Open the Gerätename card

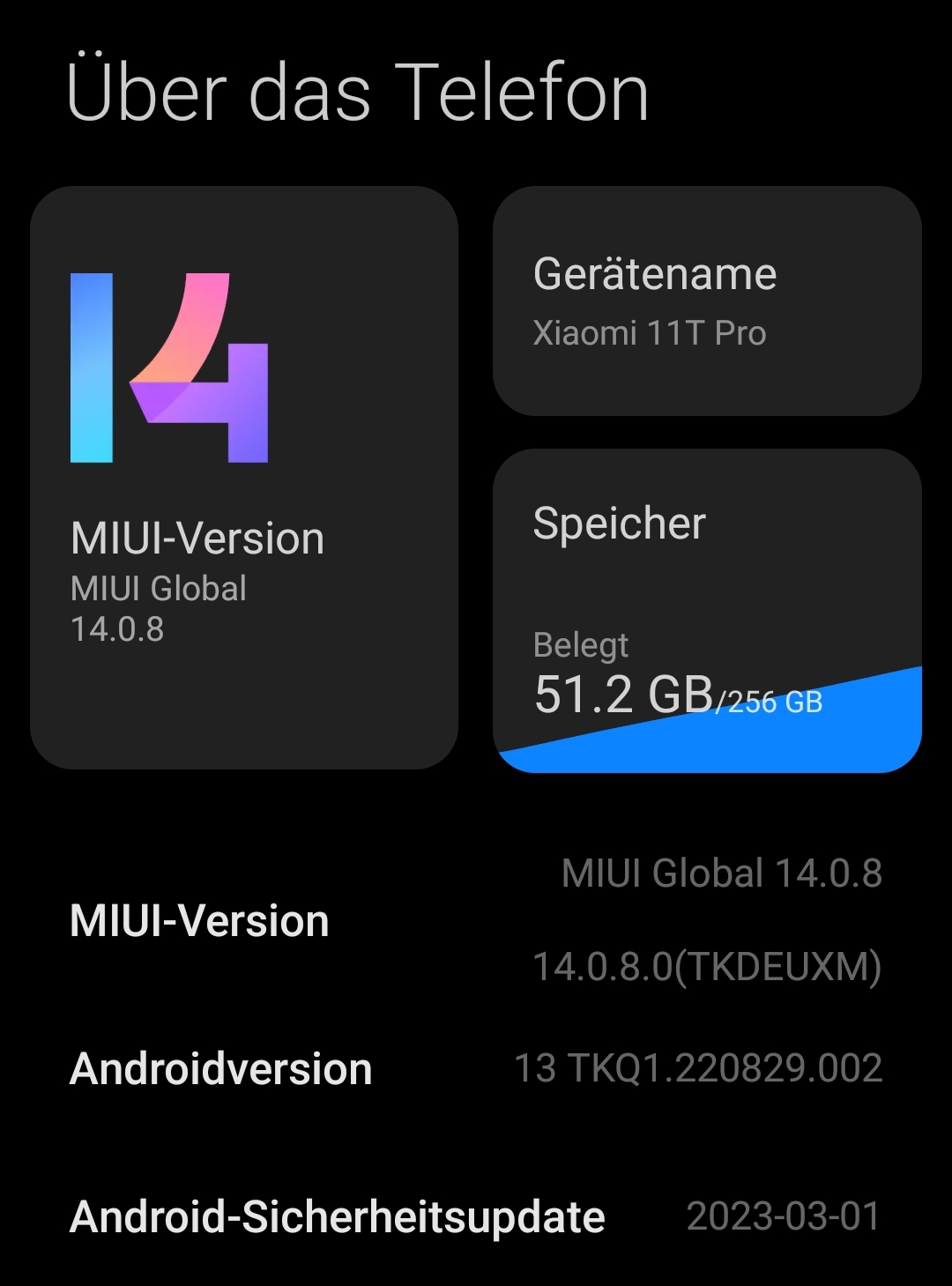[x=707, y=301]
